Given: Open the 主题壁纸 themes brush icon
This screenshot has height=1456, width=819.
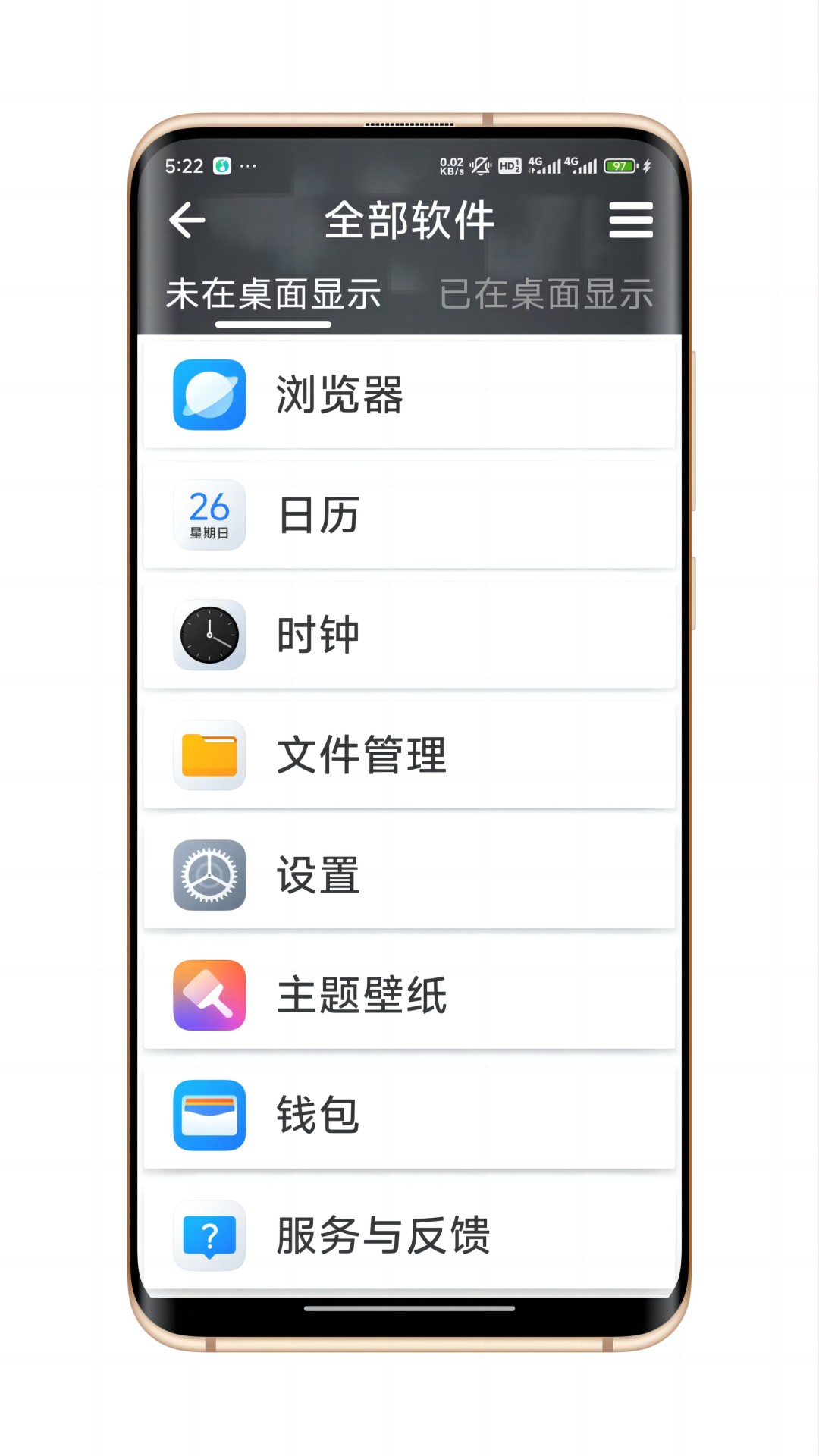Looking at the screenshot, I should (209, 996).
